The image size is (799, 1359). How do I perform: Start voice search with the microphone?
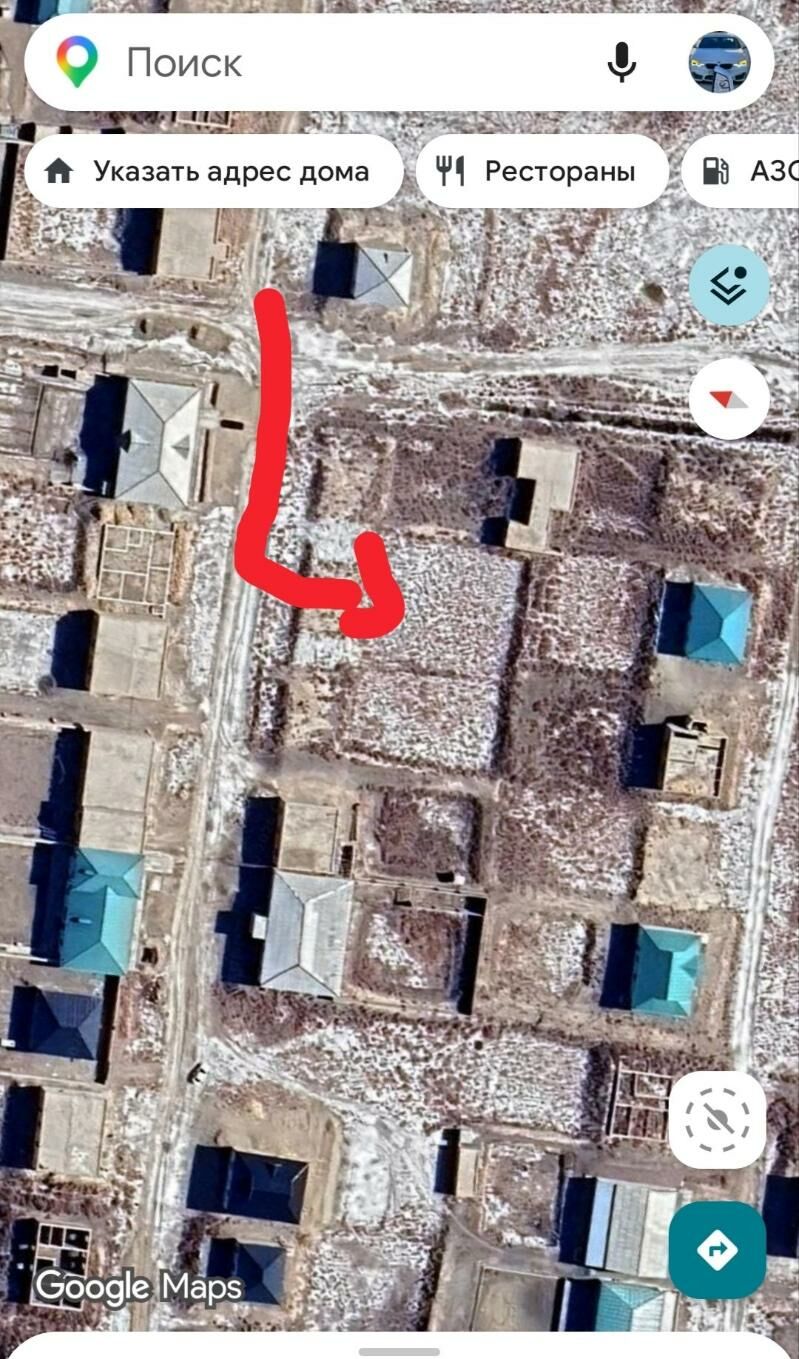click(622, 63)
